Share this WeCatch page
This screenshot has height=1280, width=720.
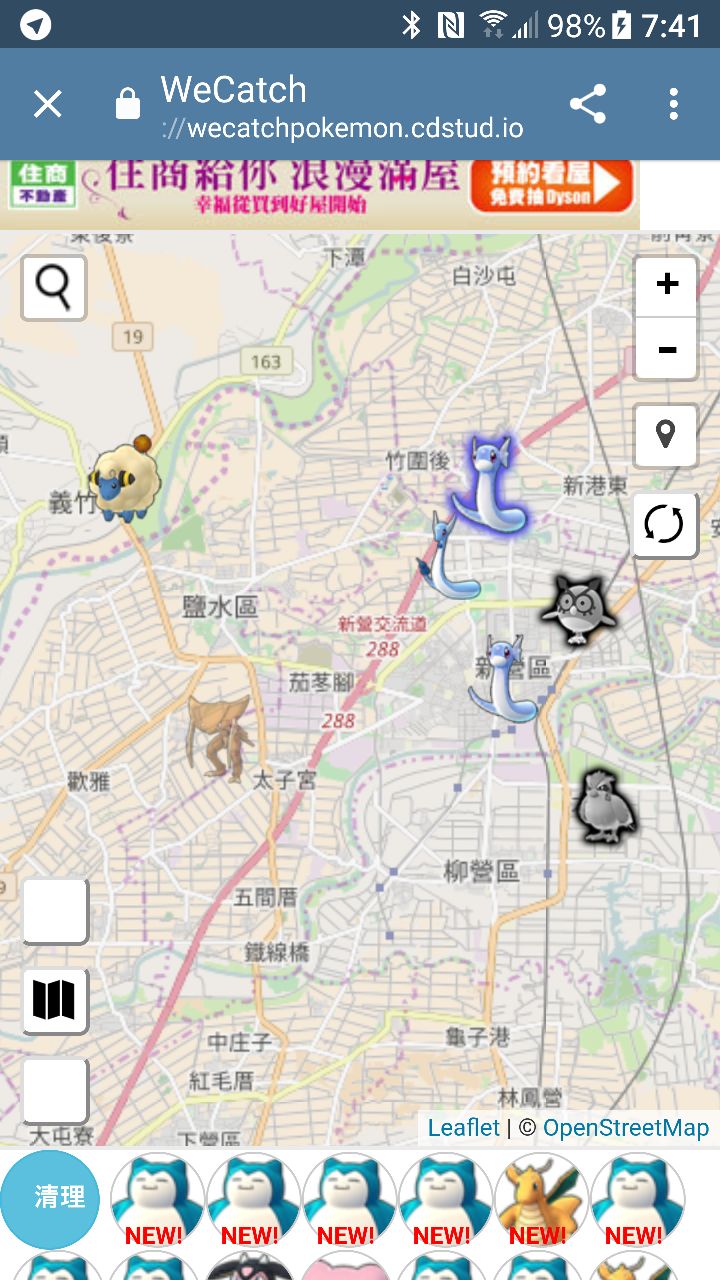588,104
